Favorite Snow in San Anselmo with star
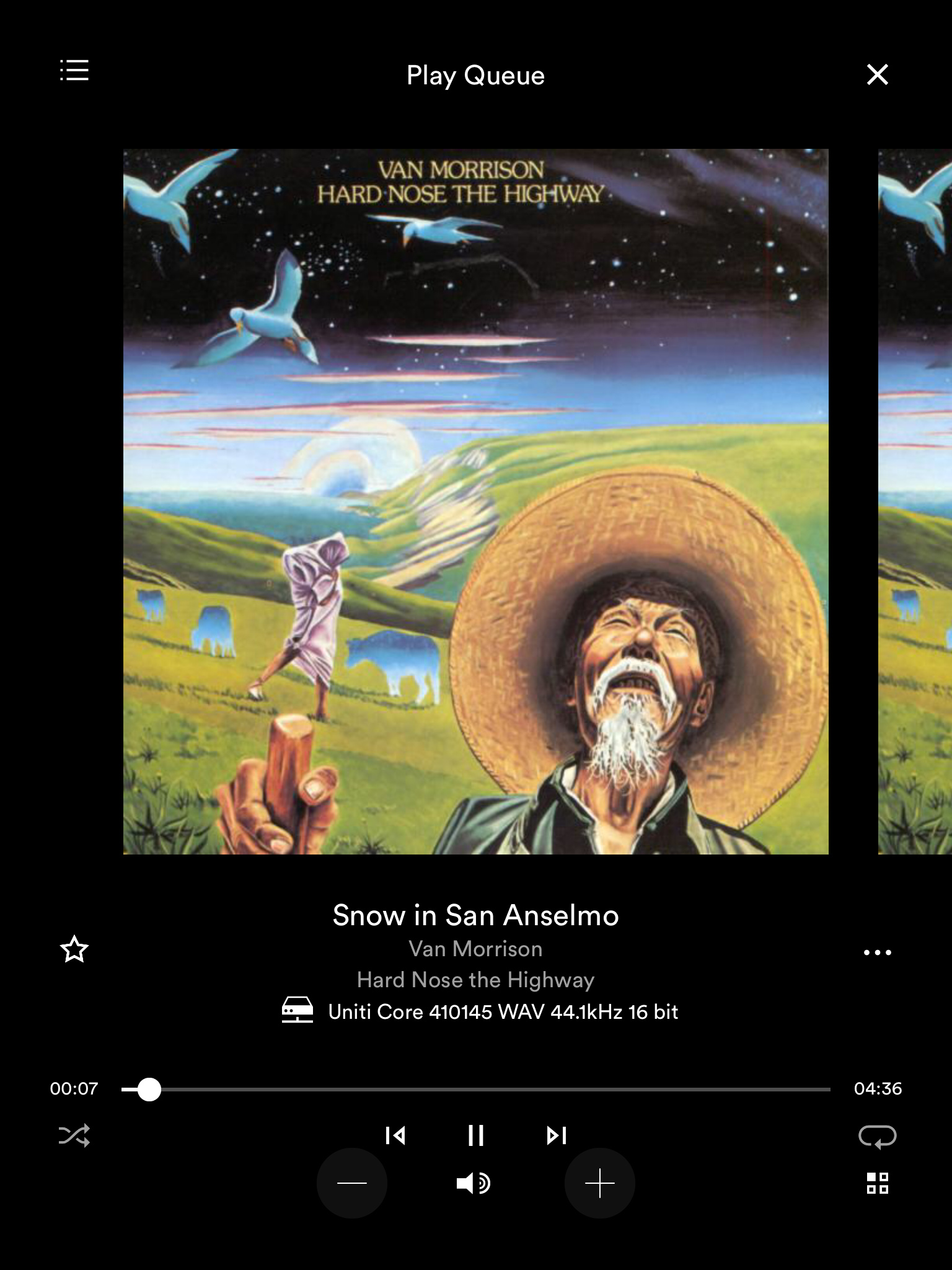 pos(74,949)
